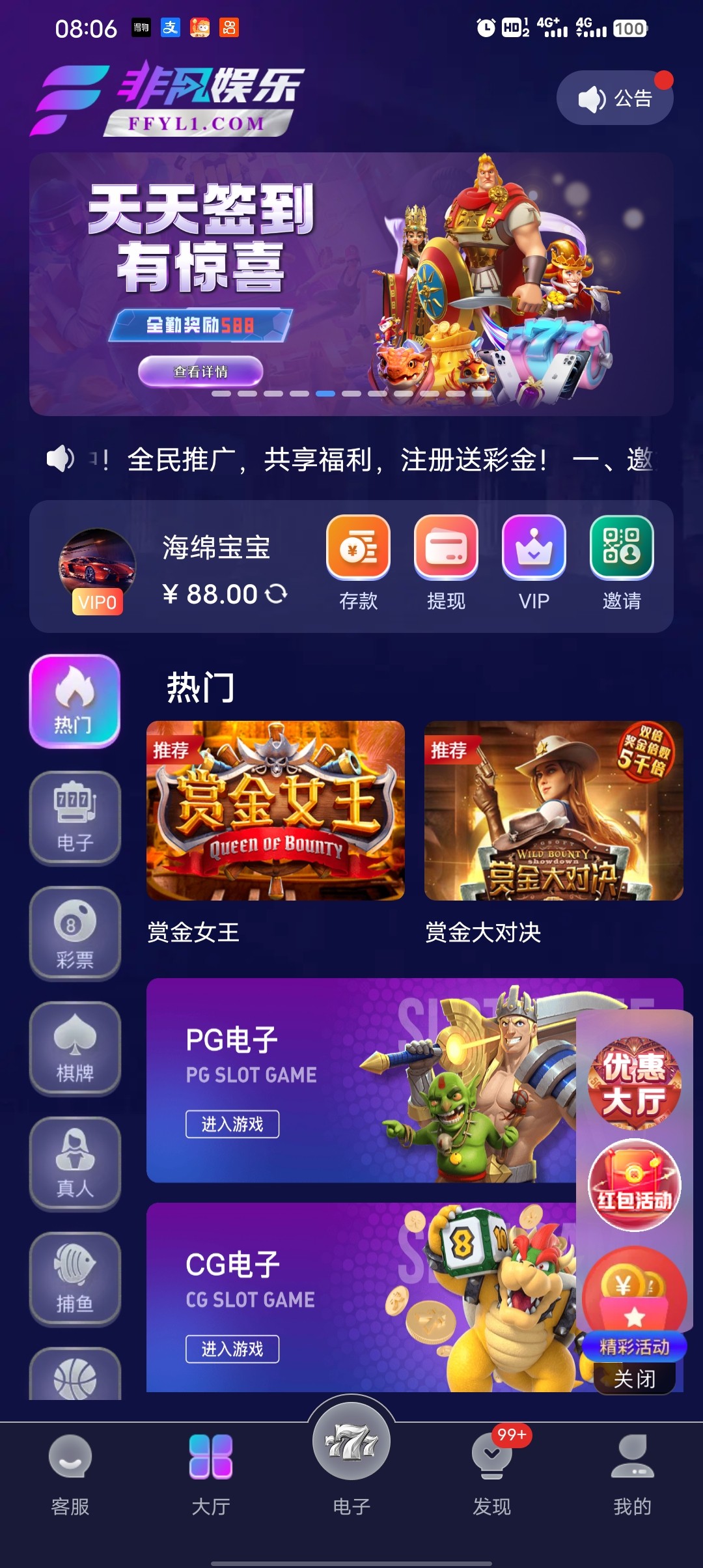
Task: Enter the PG电子 slot games
Action: [x=232, y=1124]
